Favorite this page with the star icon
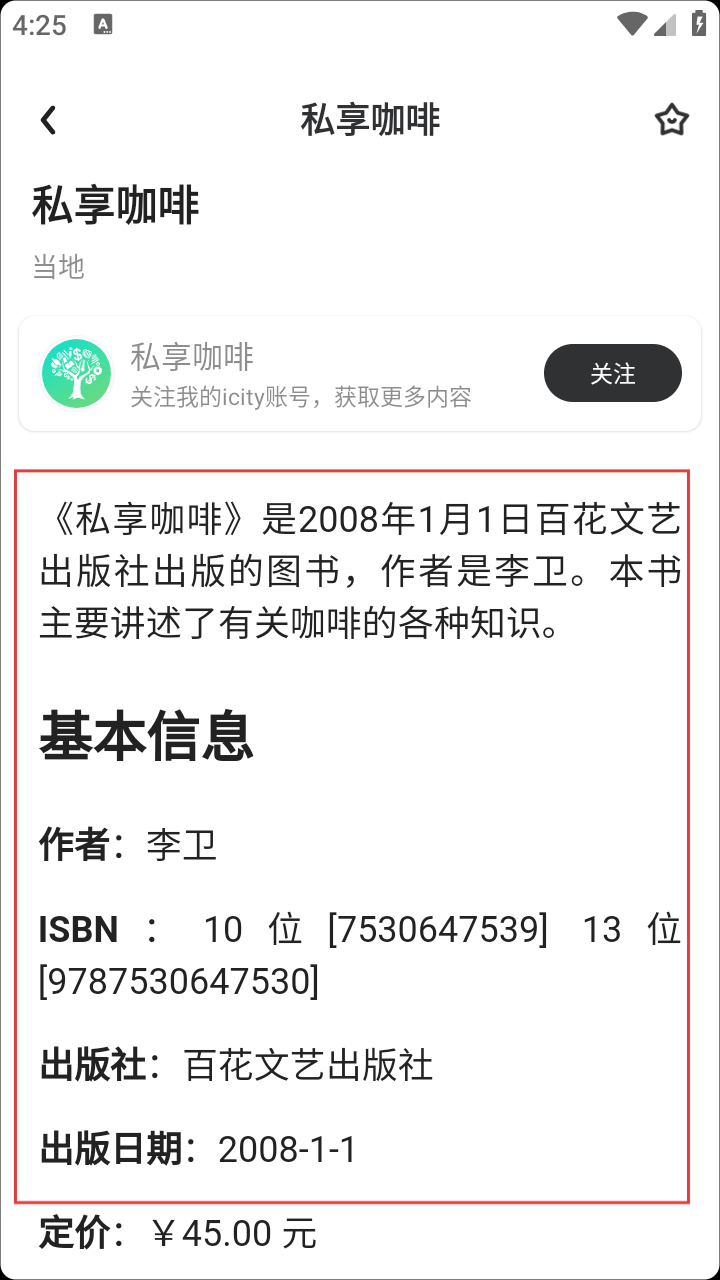 671,121
